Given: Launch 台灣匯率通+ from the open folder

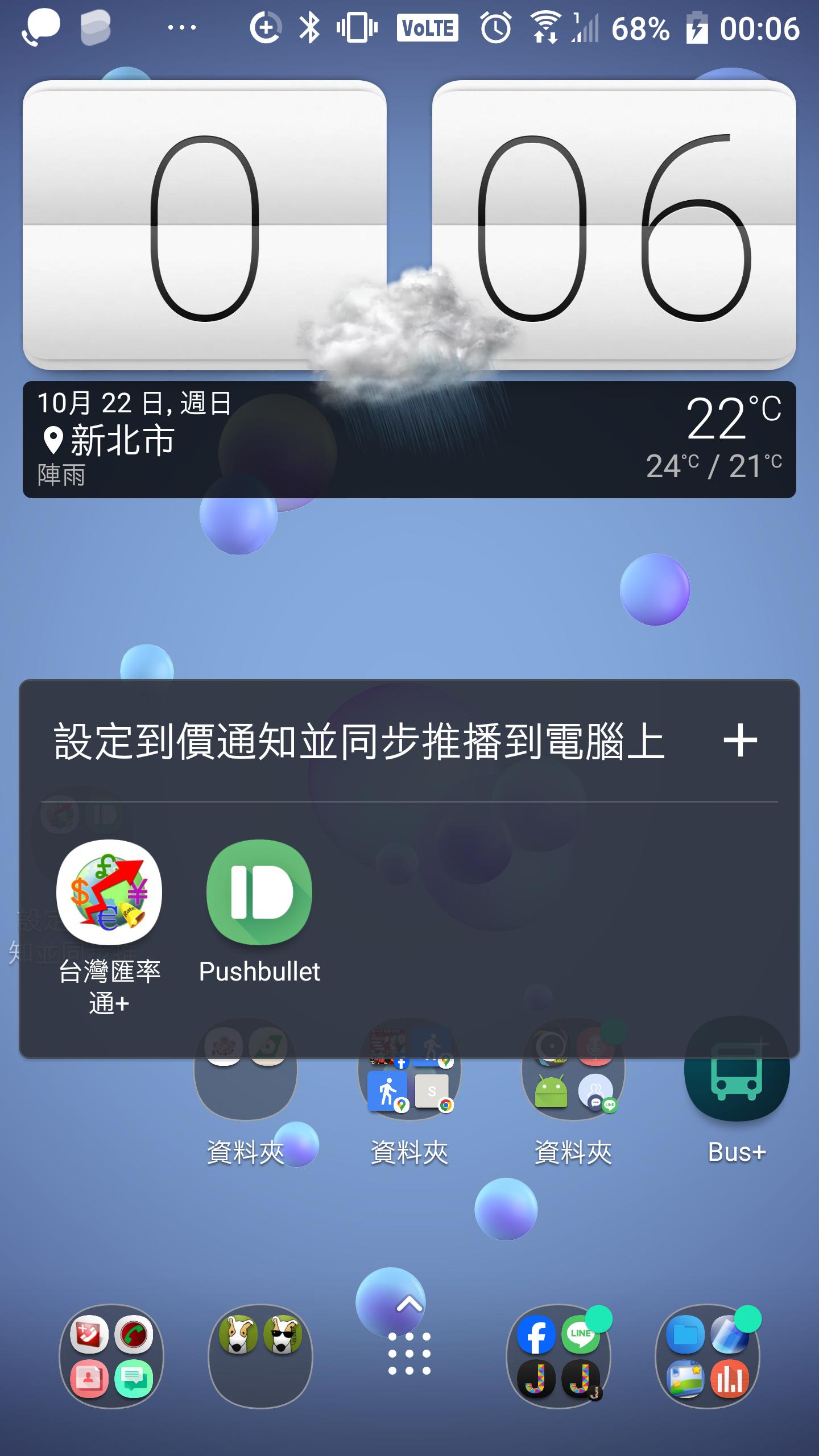Looking at the screenshot, I should pos(109,892).
